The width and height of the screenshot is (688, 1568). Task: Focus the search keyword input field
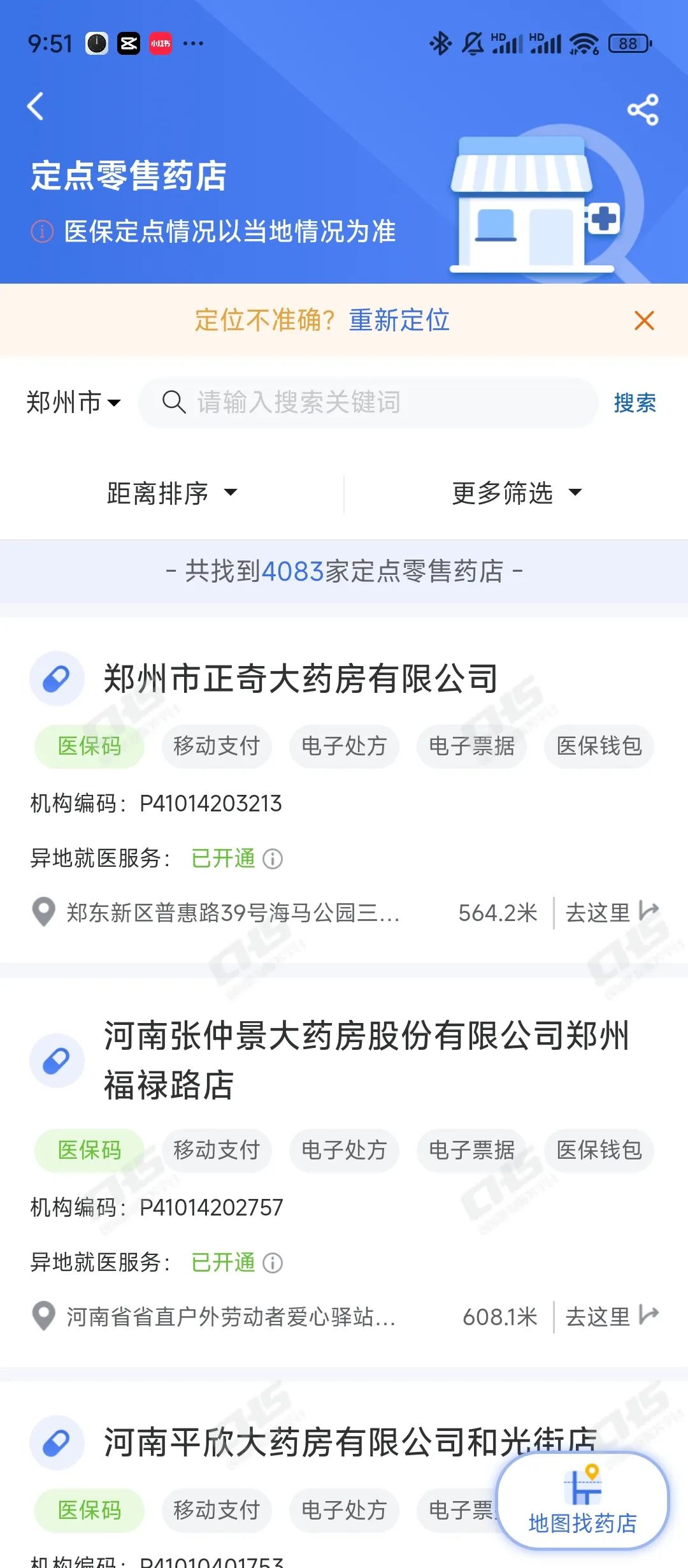click(368, 403)
